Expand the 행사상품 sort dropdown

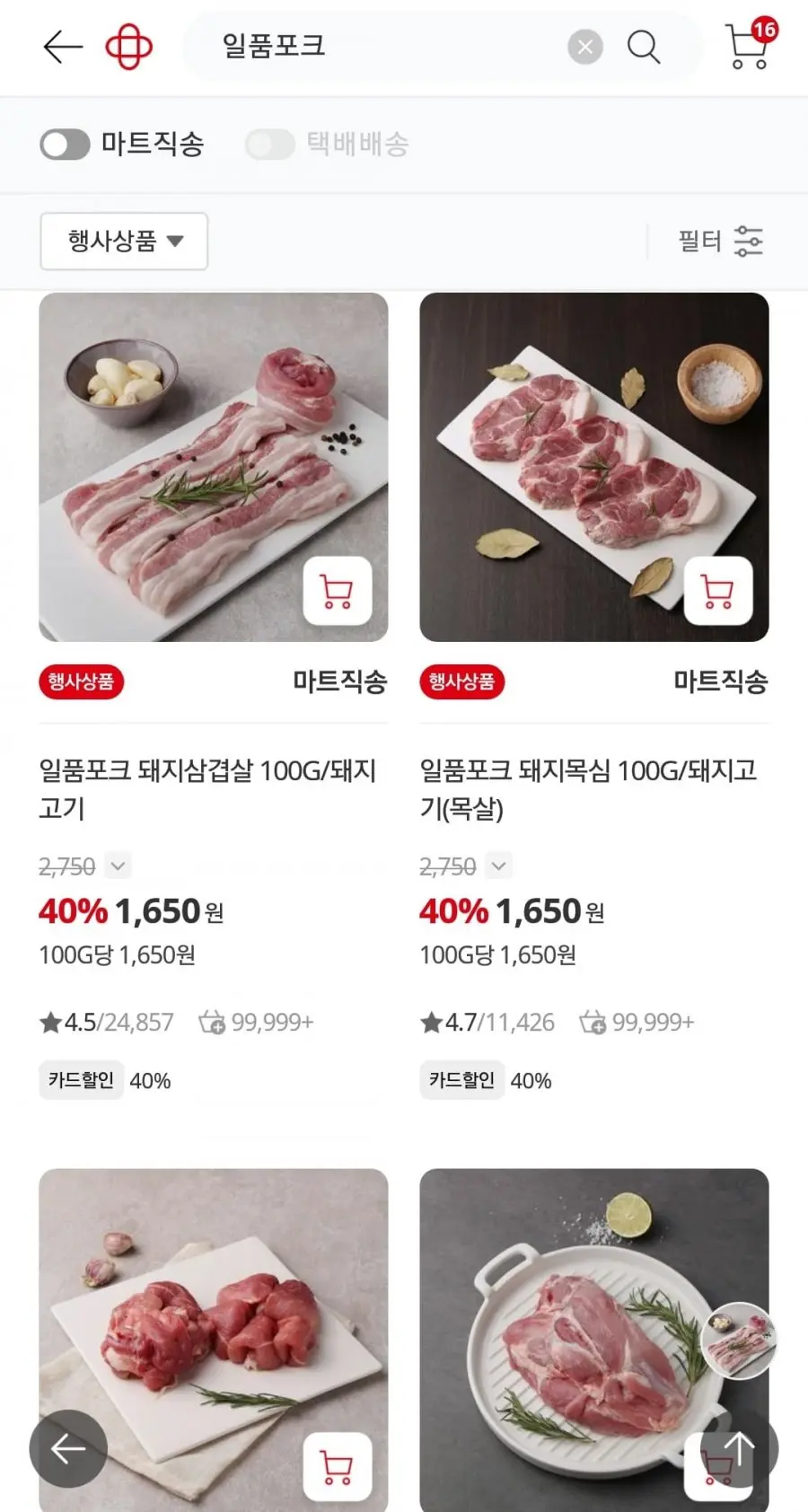124,241
